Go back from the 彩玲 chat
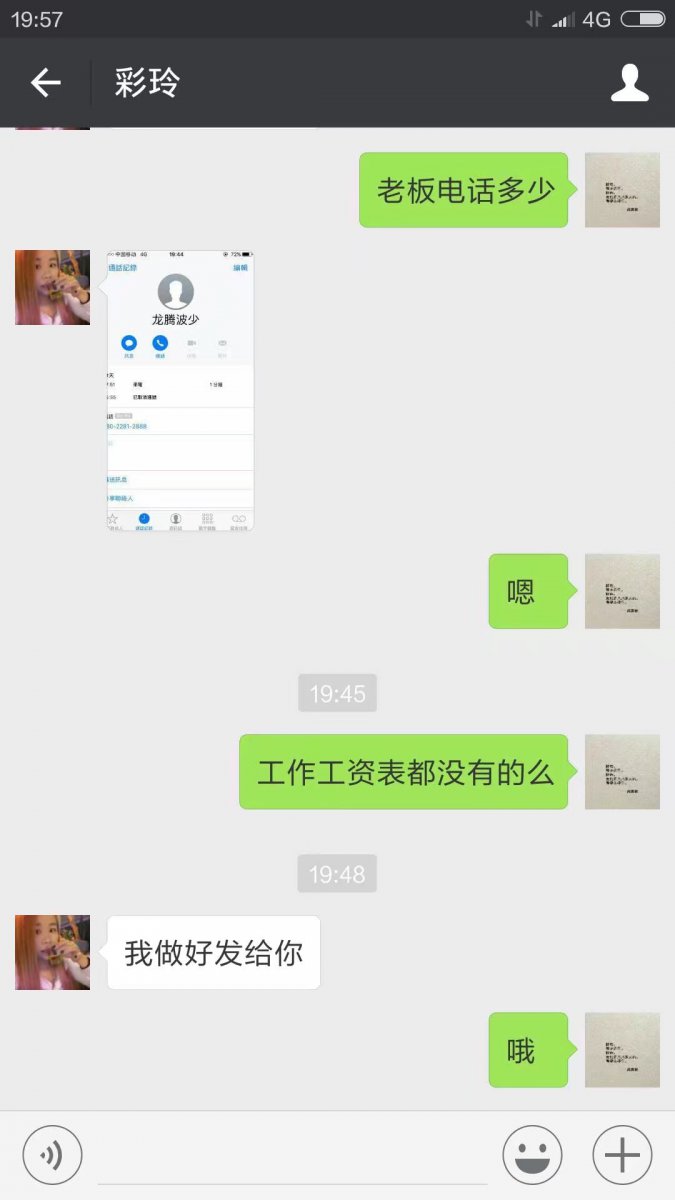This screenshot has height=1200, width=675. click(46, 83)
